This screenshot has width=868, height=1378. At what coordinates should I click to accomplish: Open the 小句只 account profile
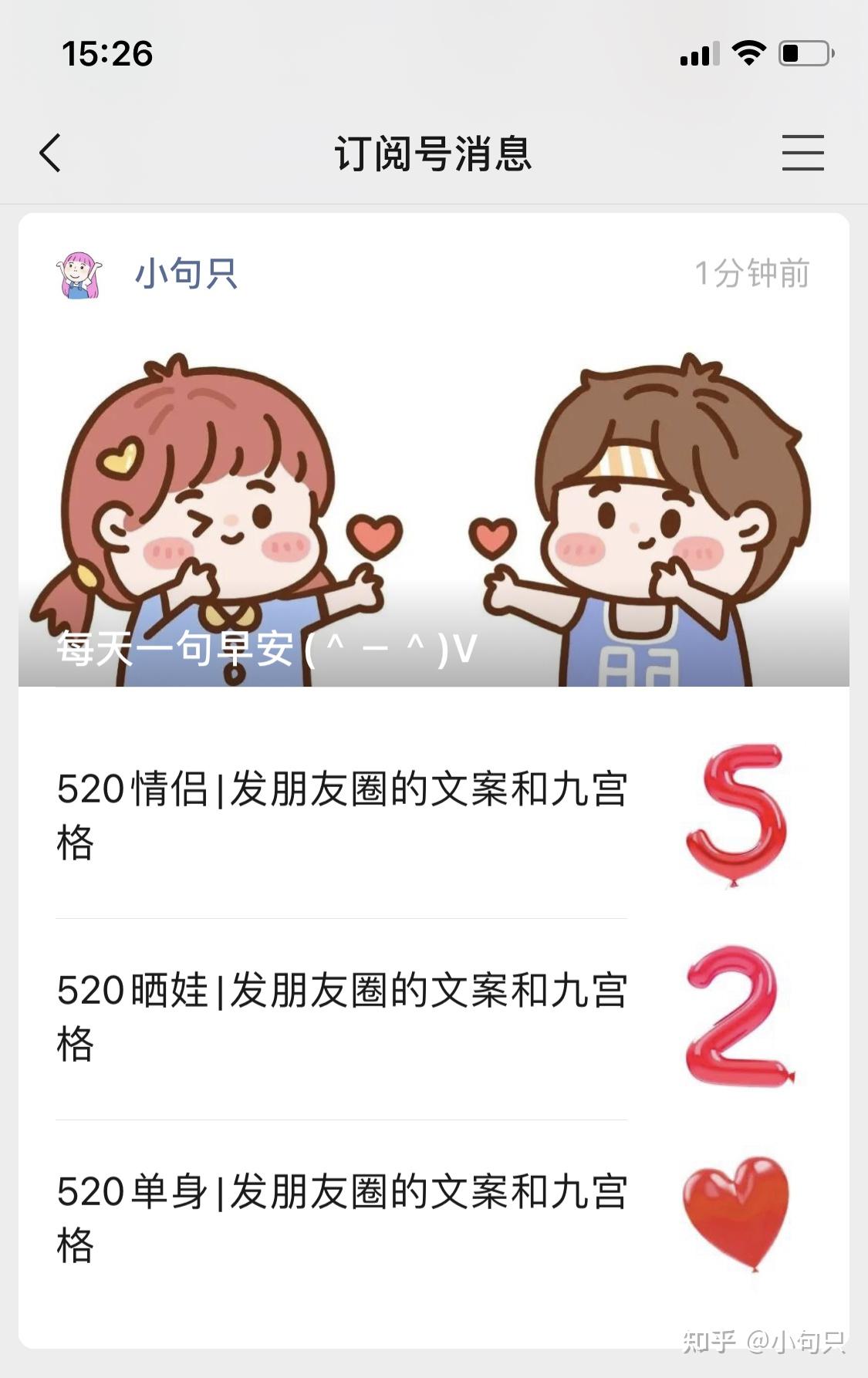pyautogui.click(x=185, y=274)
